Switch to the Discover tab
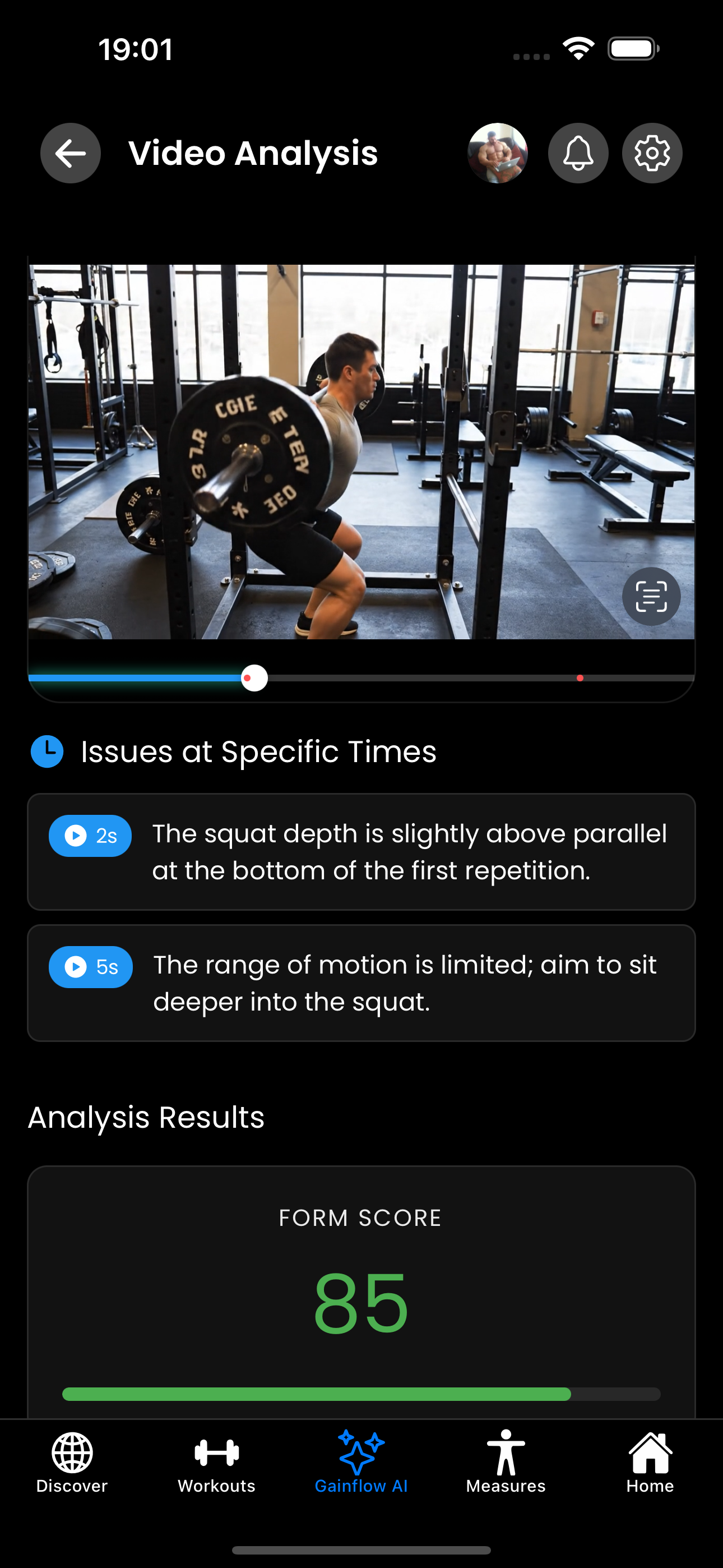The width and height of the screenshot is (723, 1568). point(72,1462)
